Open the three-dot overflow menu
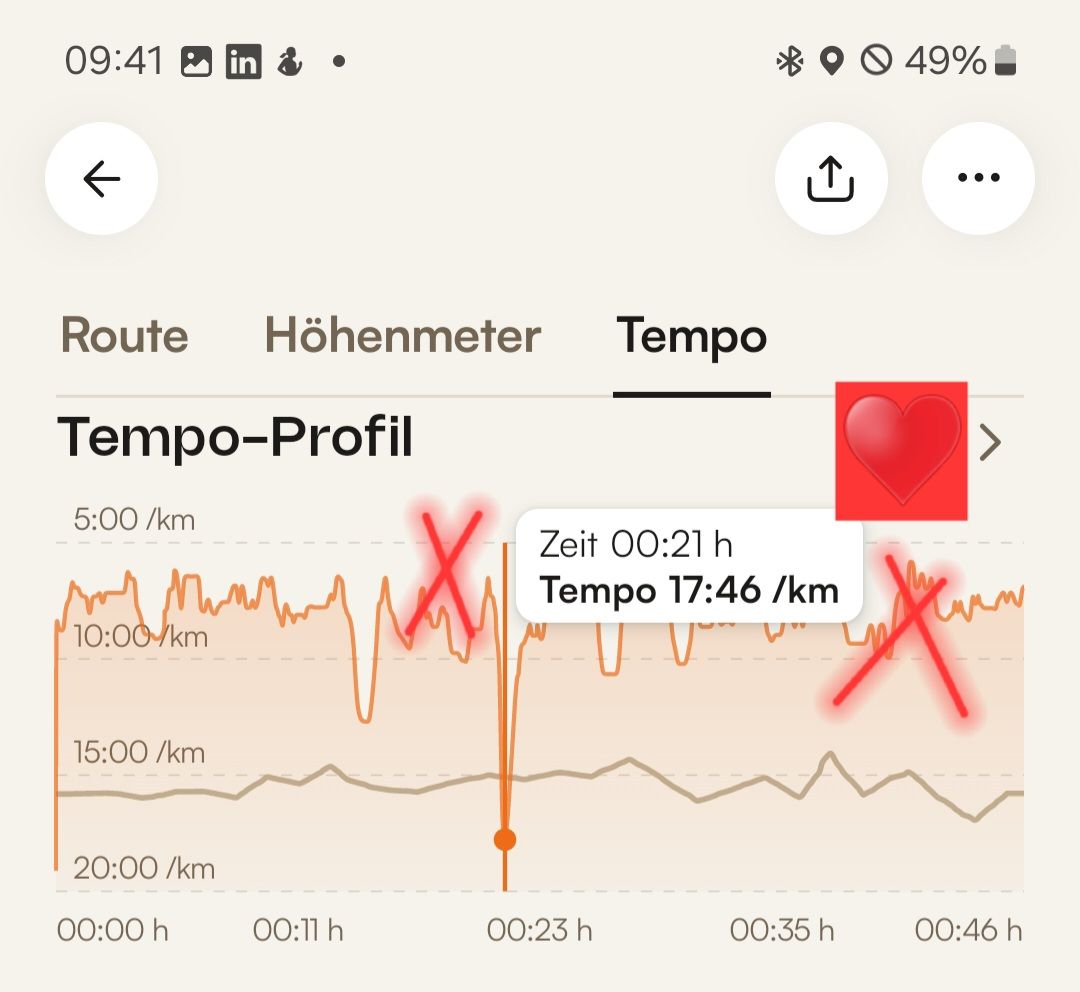This screenshot has width=1080, height=992. [x=978, y=178]
